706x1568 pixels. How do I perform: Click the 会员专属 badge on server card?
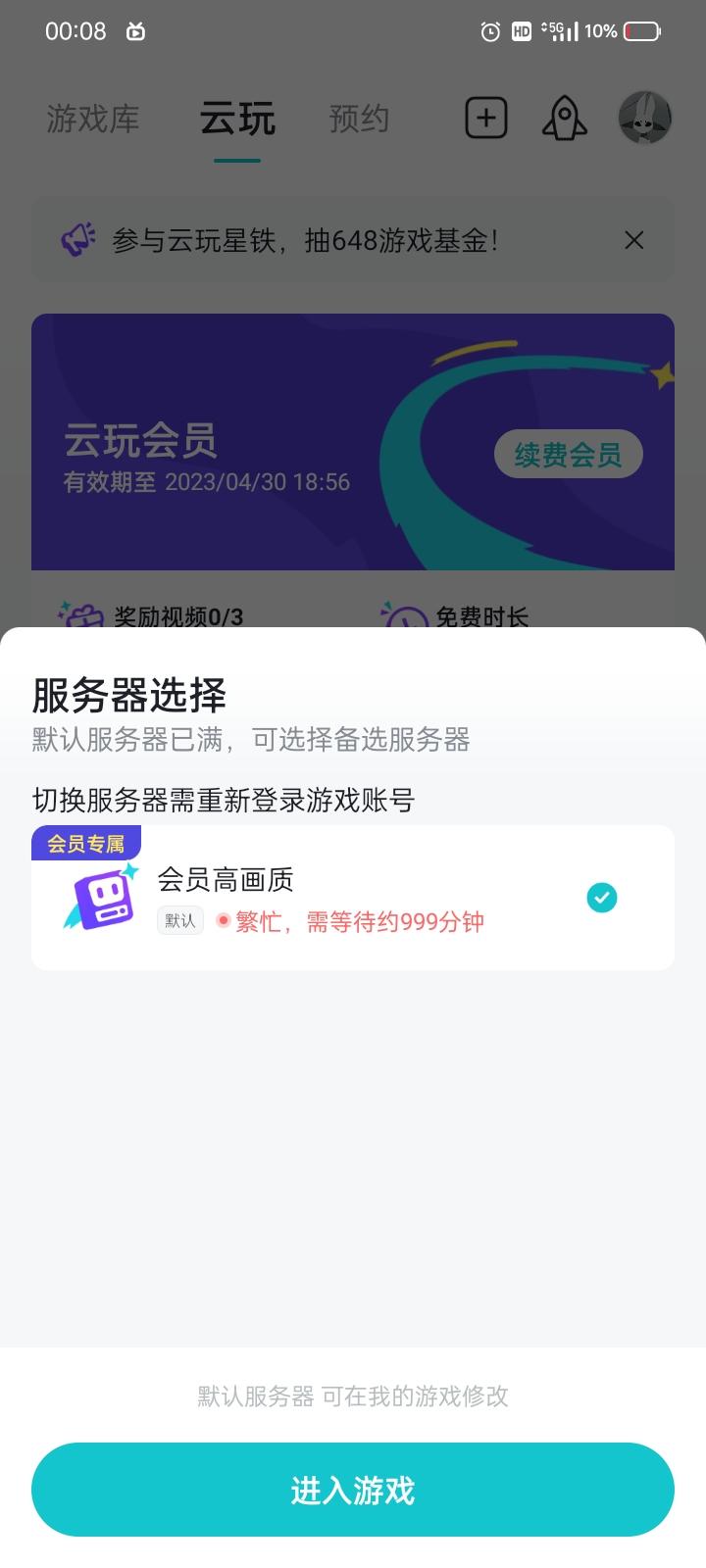coord(86,842)
